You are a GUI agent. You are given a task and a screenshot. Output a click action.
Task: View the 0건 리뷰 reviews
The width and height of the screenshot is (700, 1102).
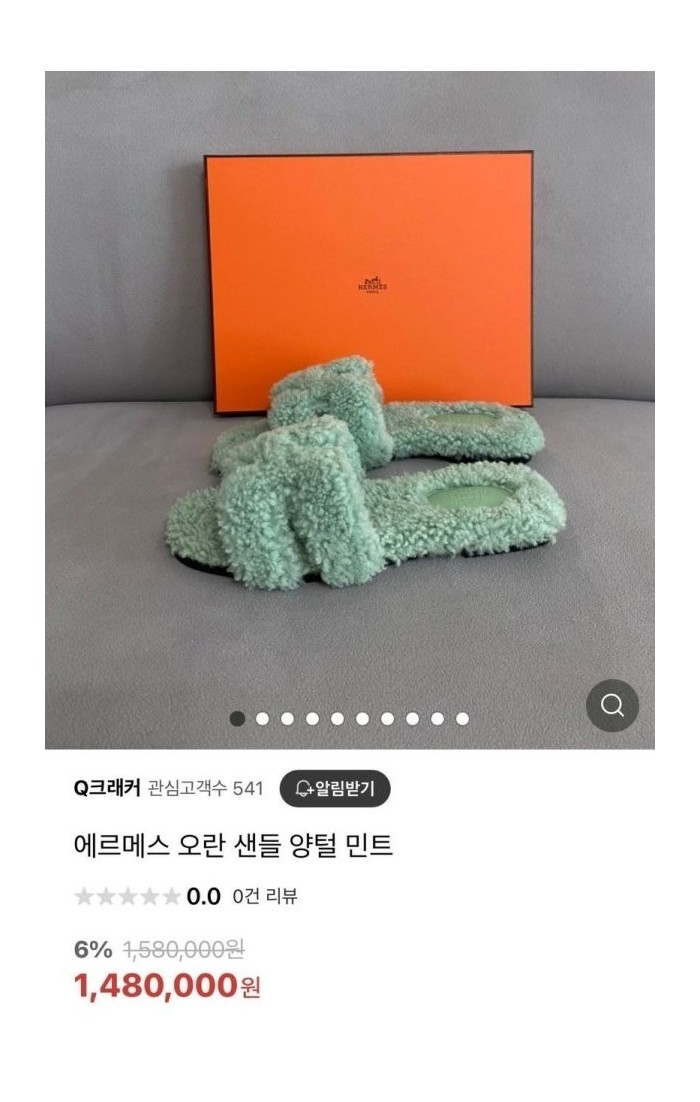265,896
